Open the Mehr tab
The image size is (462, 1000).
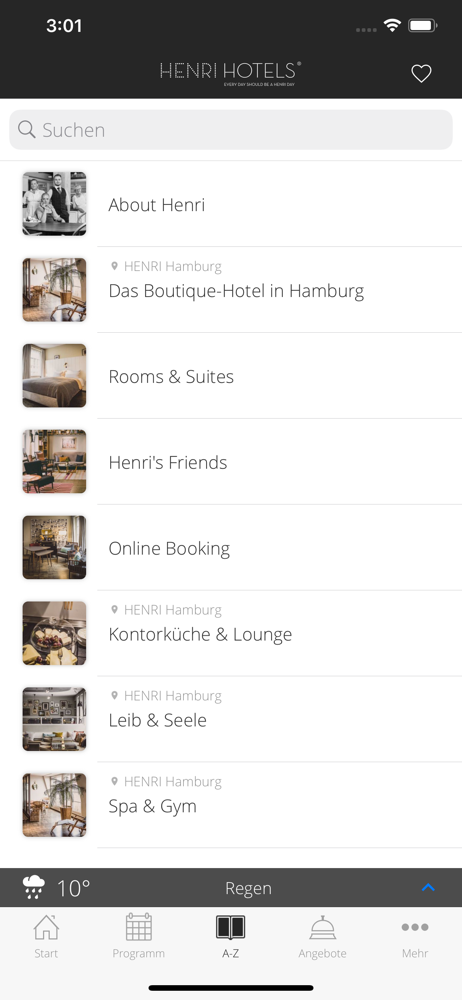[415, 936]
